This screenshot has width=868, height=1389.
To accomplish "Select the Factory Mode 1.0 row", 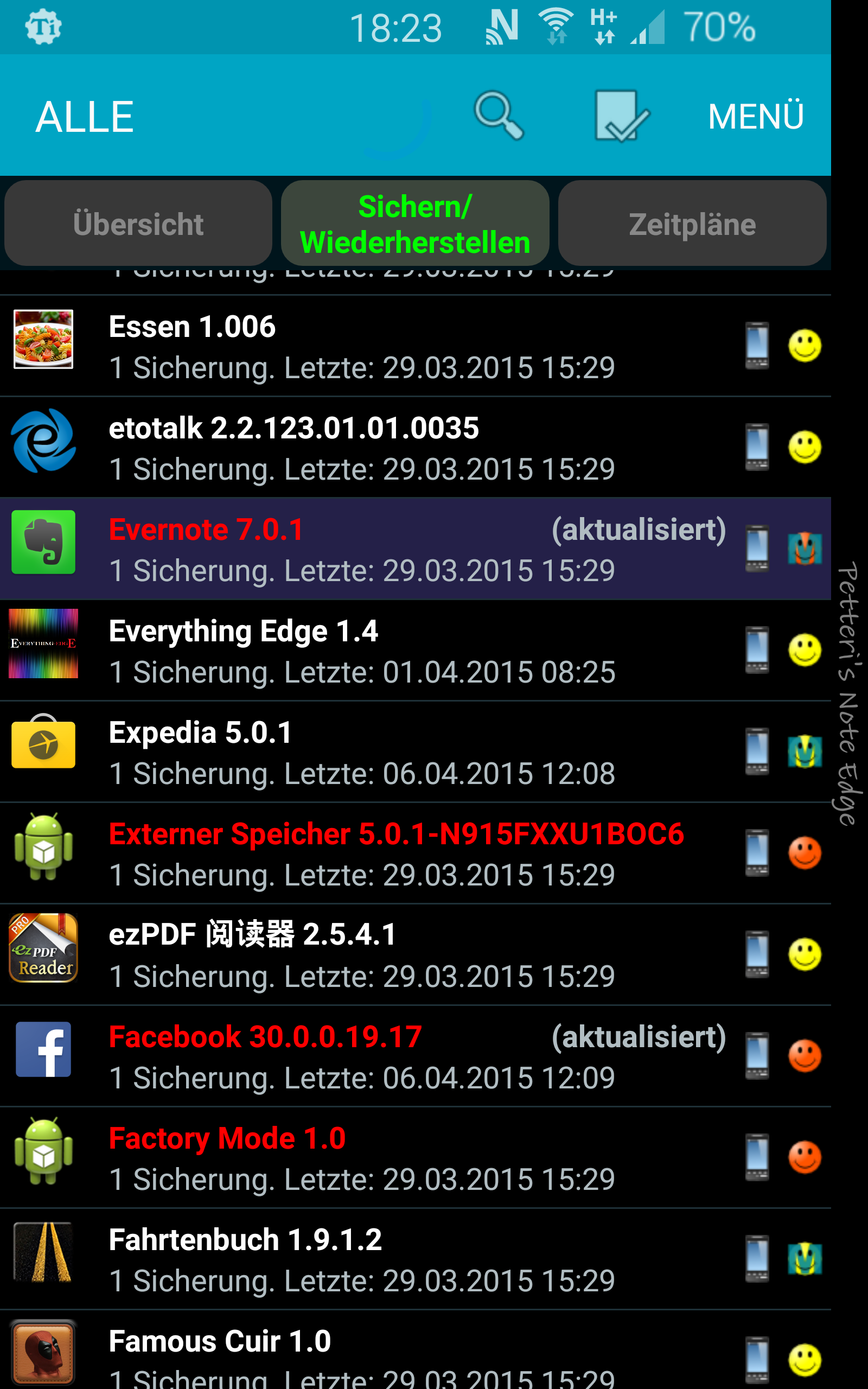I will 416,1158.
